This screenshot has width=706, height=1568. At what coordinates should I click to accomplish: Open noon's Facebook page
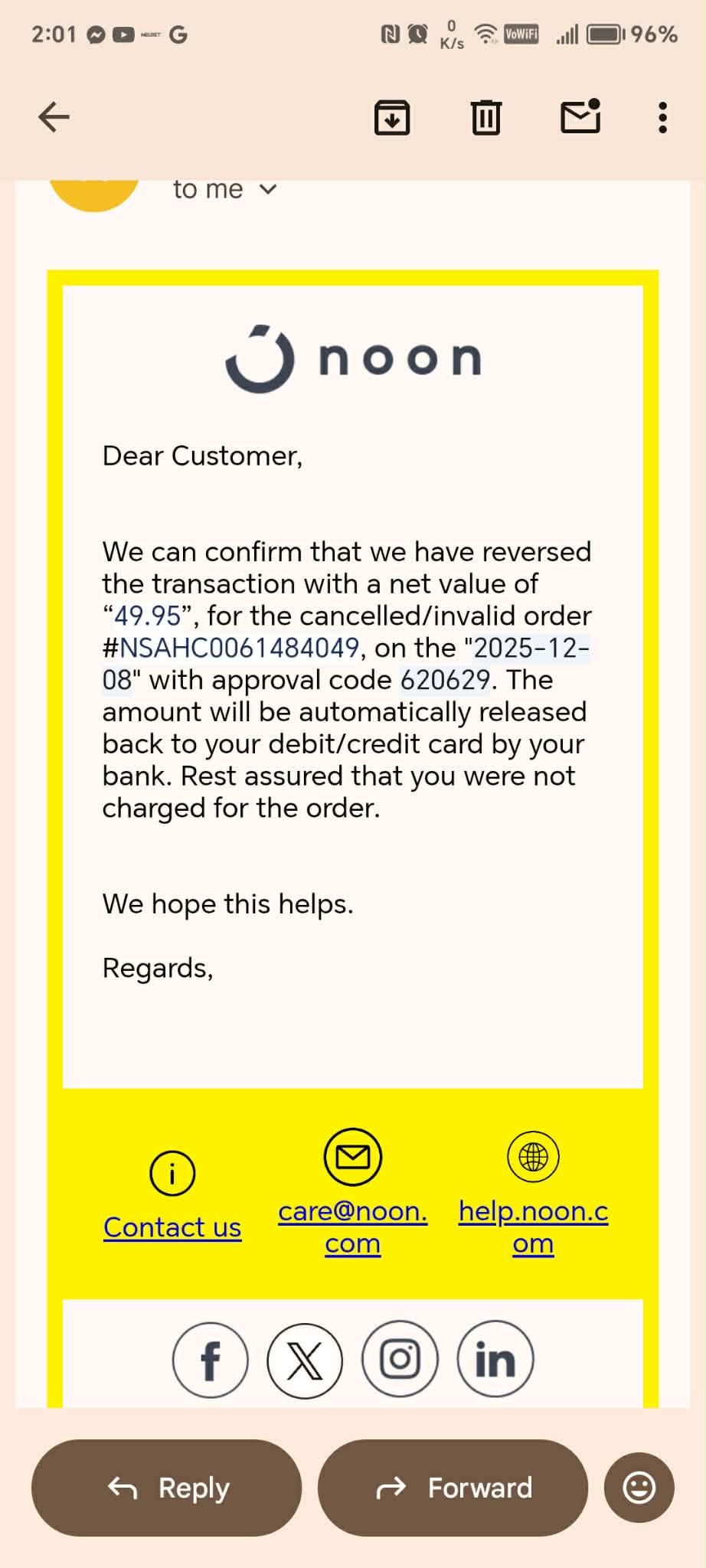pyautogui.click(x=211, y=1360)
